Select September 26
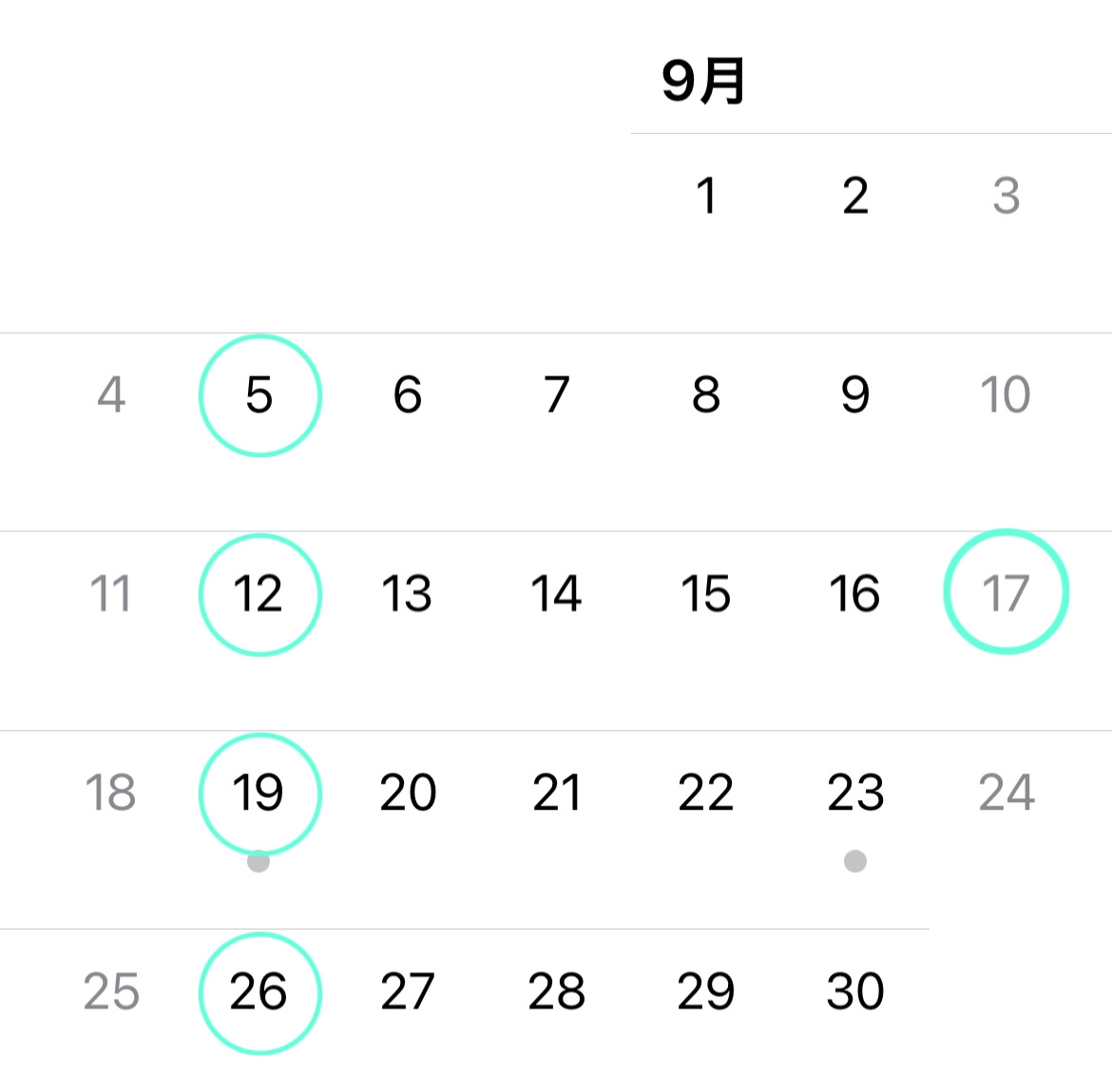 tap(259, 992)
